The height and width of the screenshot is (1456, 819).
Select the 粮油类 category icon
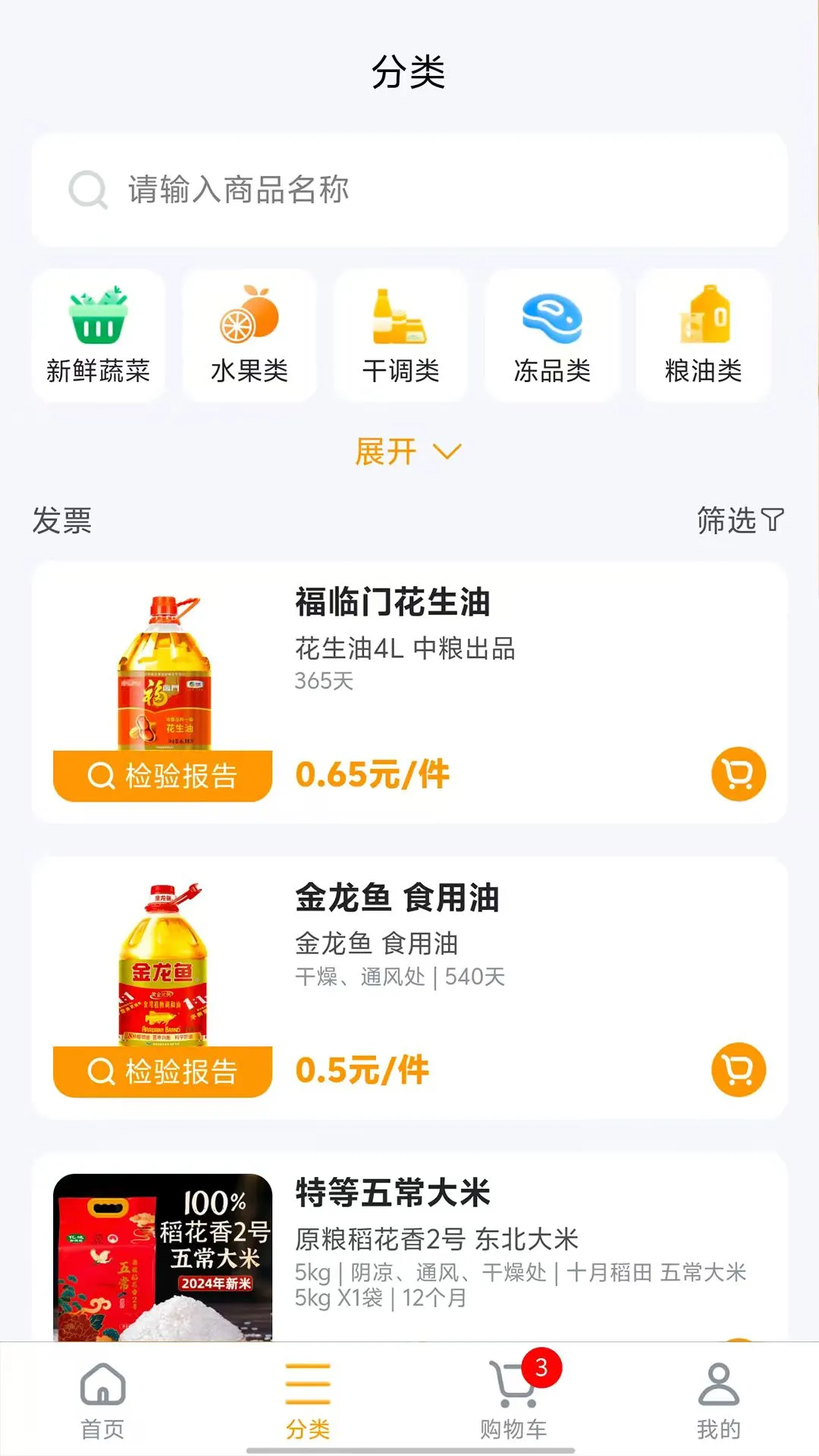click(x=701, y=318)
